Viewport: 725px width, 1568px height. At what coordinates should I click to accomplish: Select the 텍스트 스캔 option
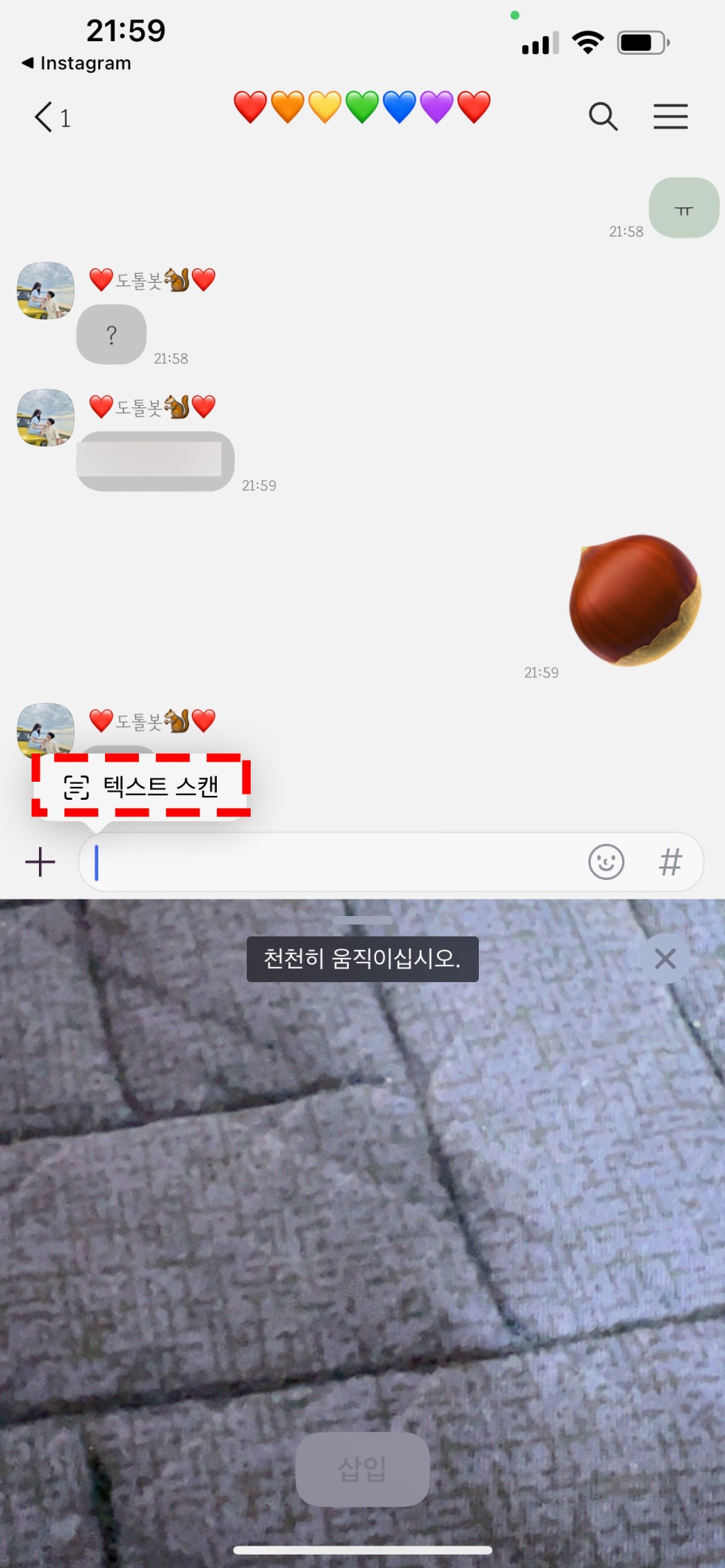(x=141, y=786)
